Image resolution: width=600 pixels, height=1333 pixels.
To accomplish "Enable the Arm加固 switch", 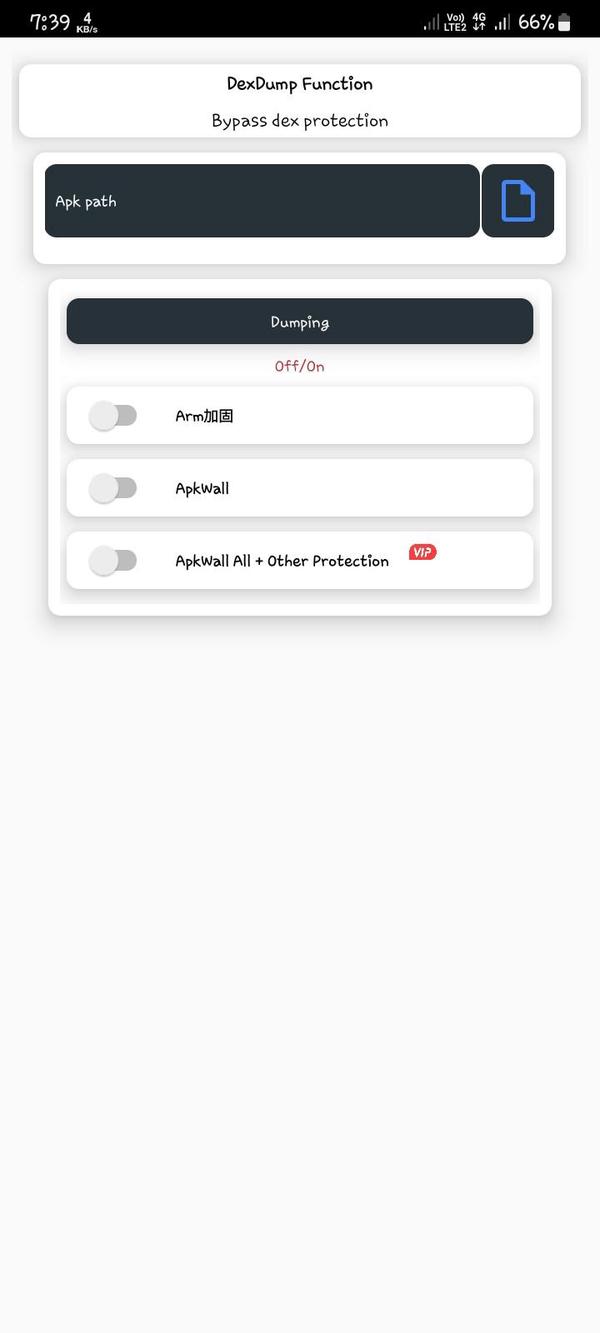I will coord(113,415).
